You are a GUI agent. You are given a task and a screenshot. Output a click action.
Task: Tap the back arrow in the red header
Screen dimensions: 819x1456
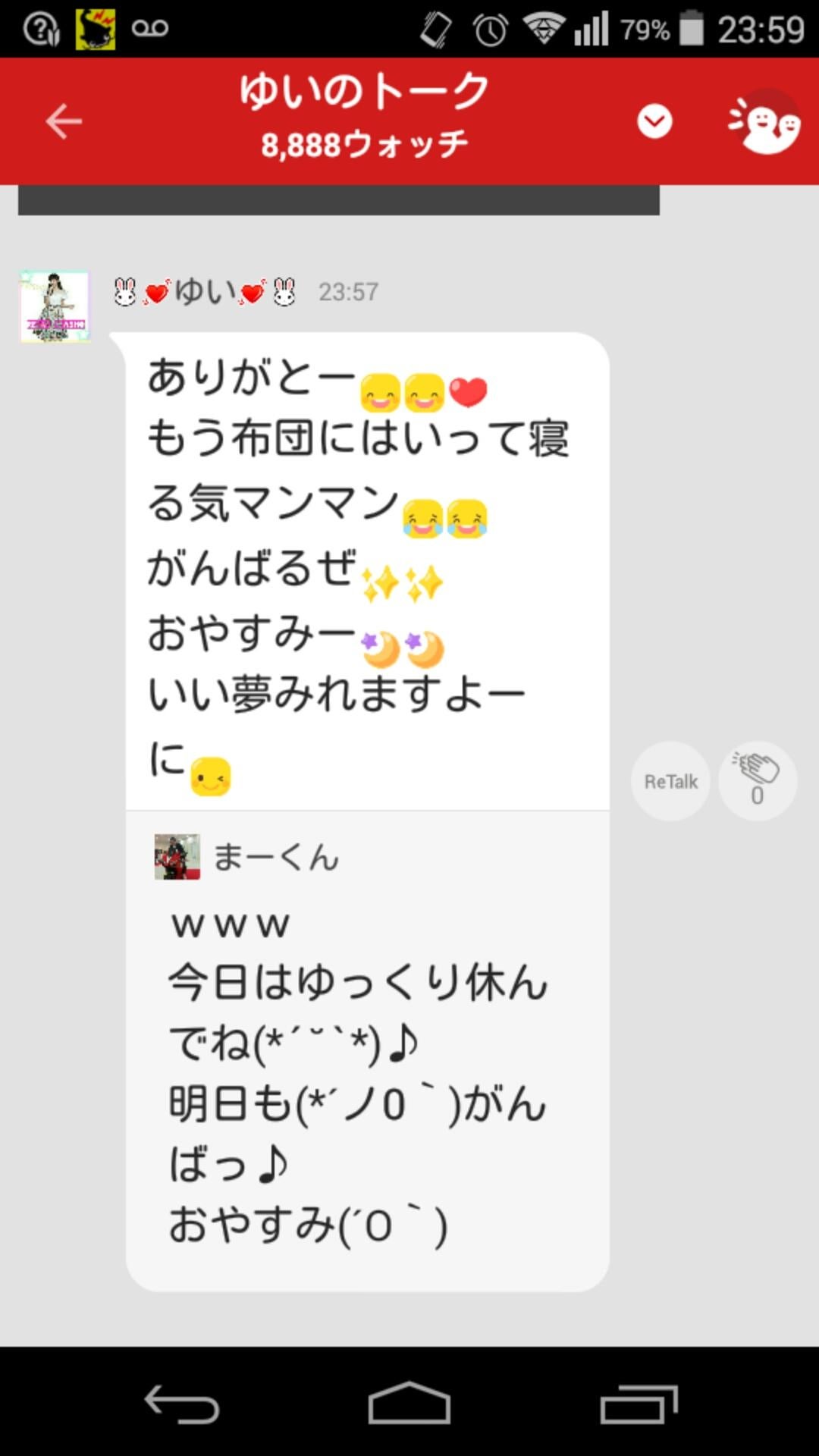[63, 120]
